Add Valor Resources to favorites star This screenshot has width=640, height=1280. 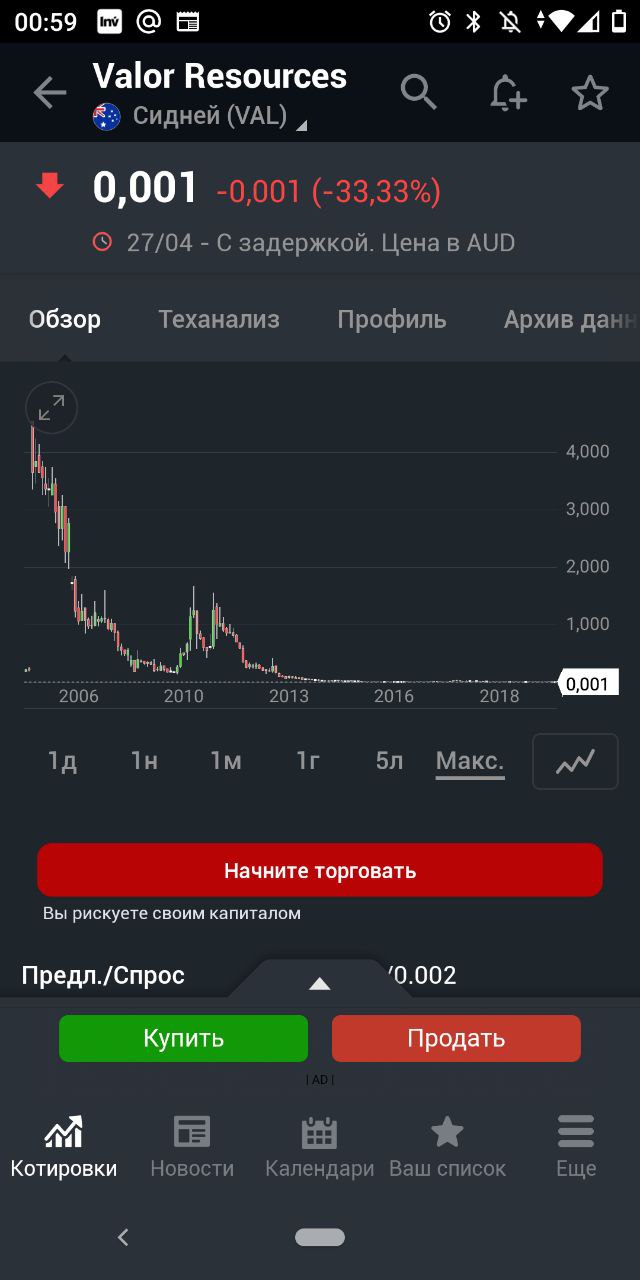tap(590, 93)
